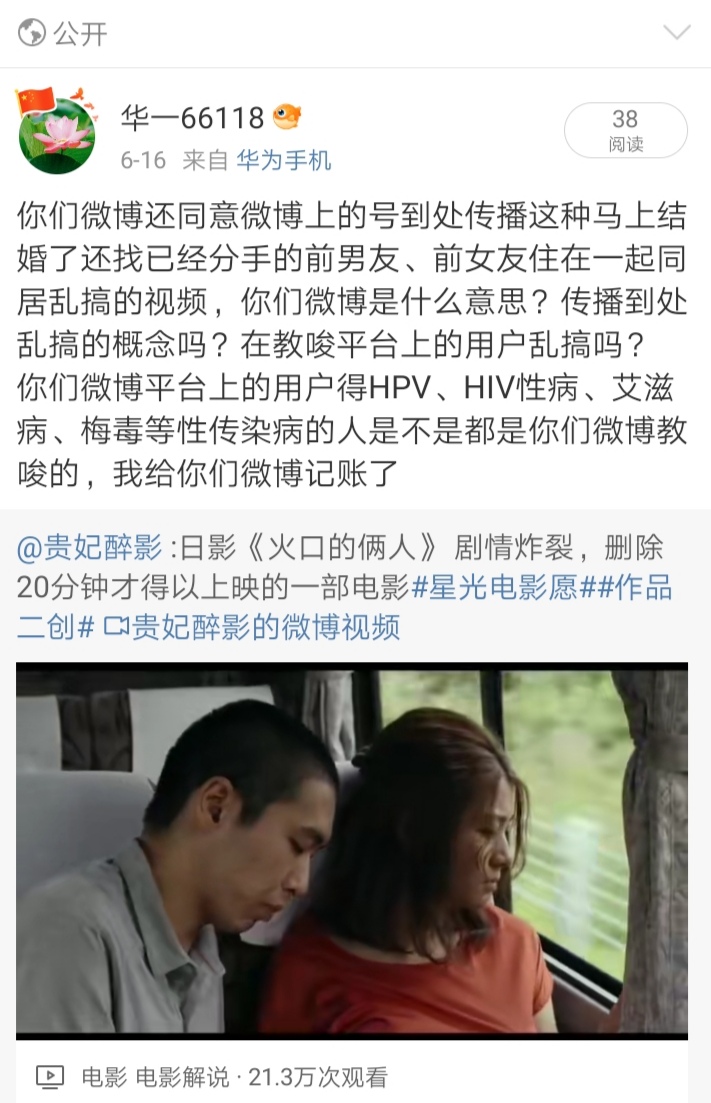711x1103 pixels.
Task: Expand the dropdown chevron beside 公开
Action: 677,33
